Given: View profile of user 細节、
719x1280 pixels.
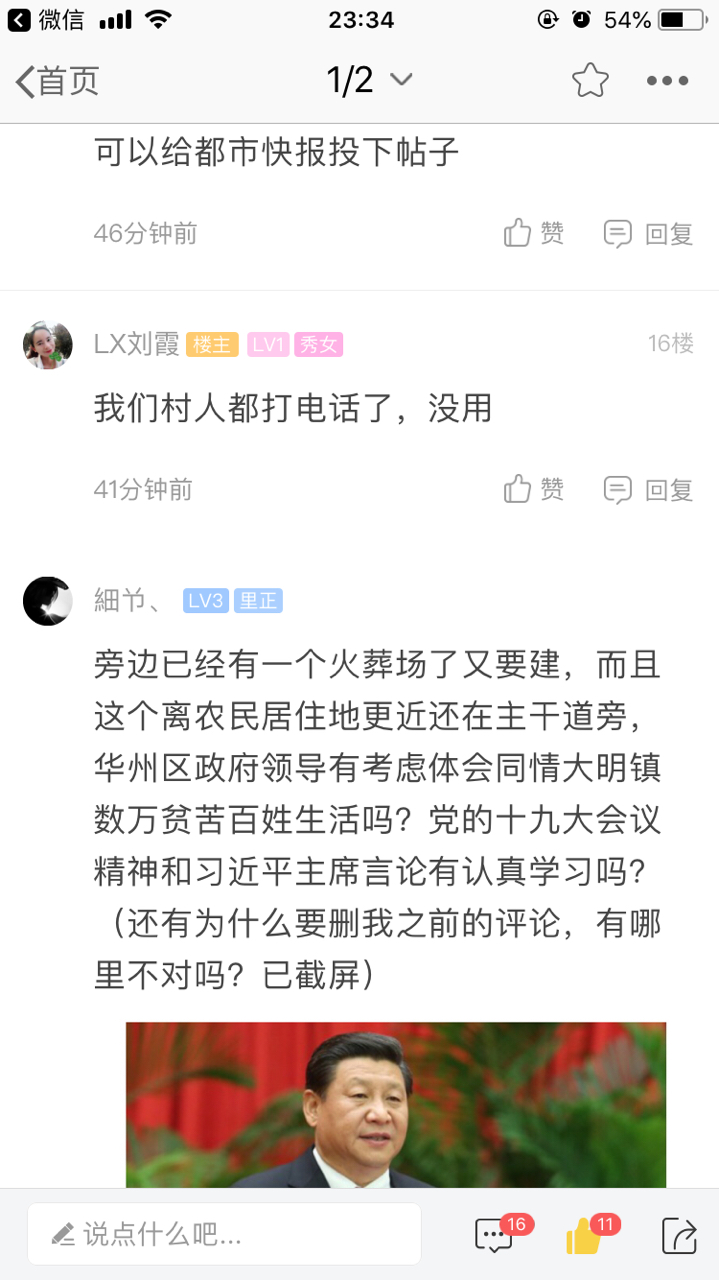Looking at the screenshot, I should click(x=48, y=601).
